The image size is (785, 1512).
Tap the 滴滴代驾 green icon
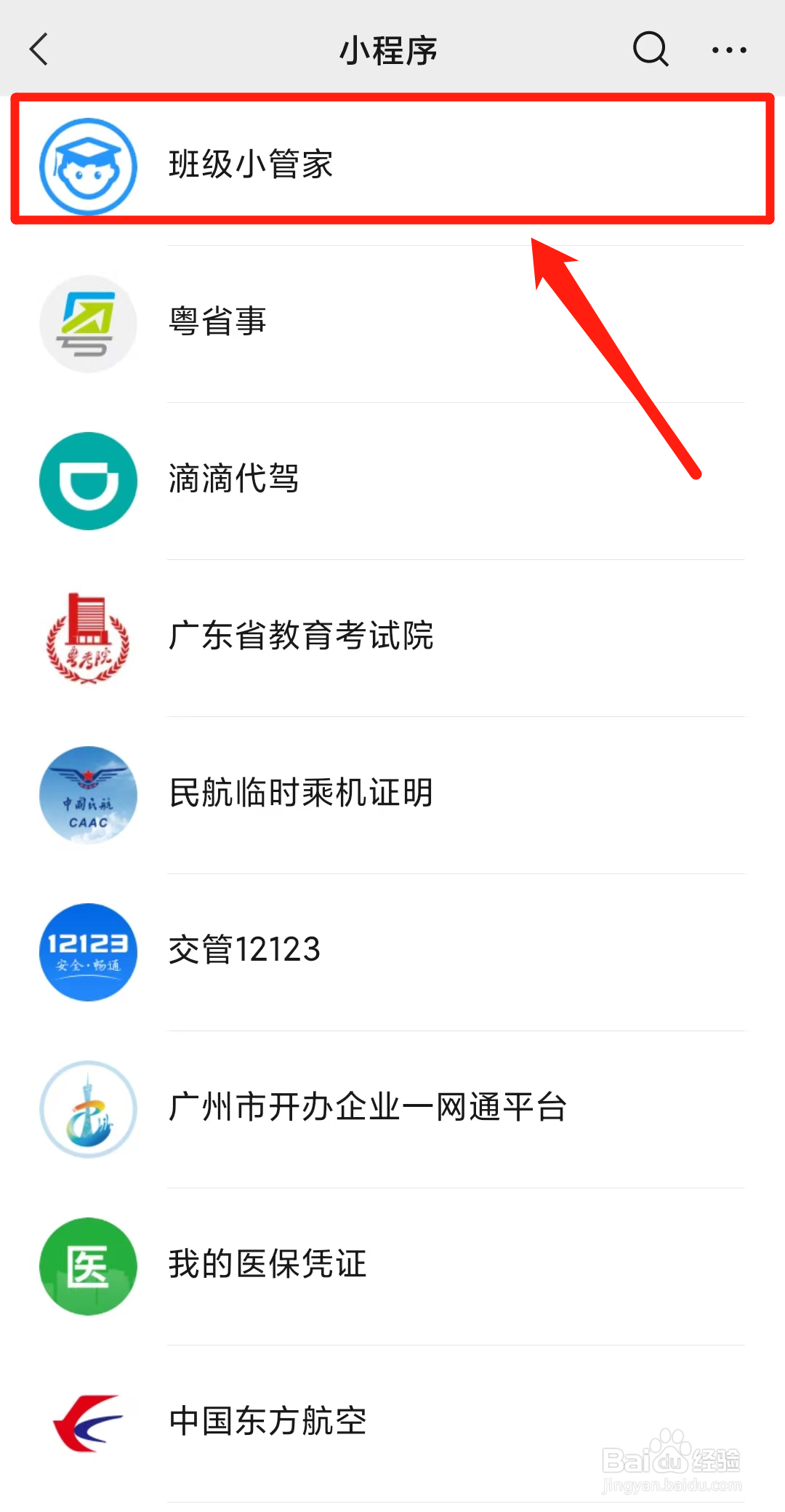click(x=87, y=481)
